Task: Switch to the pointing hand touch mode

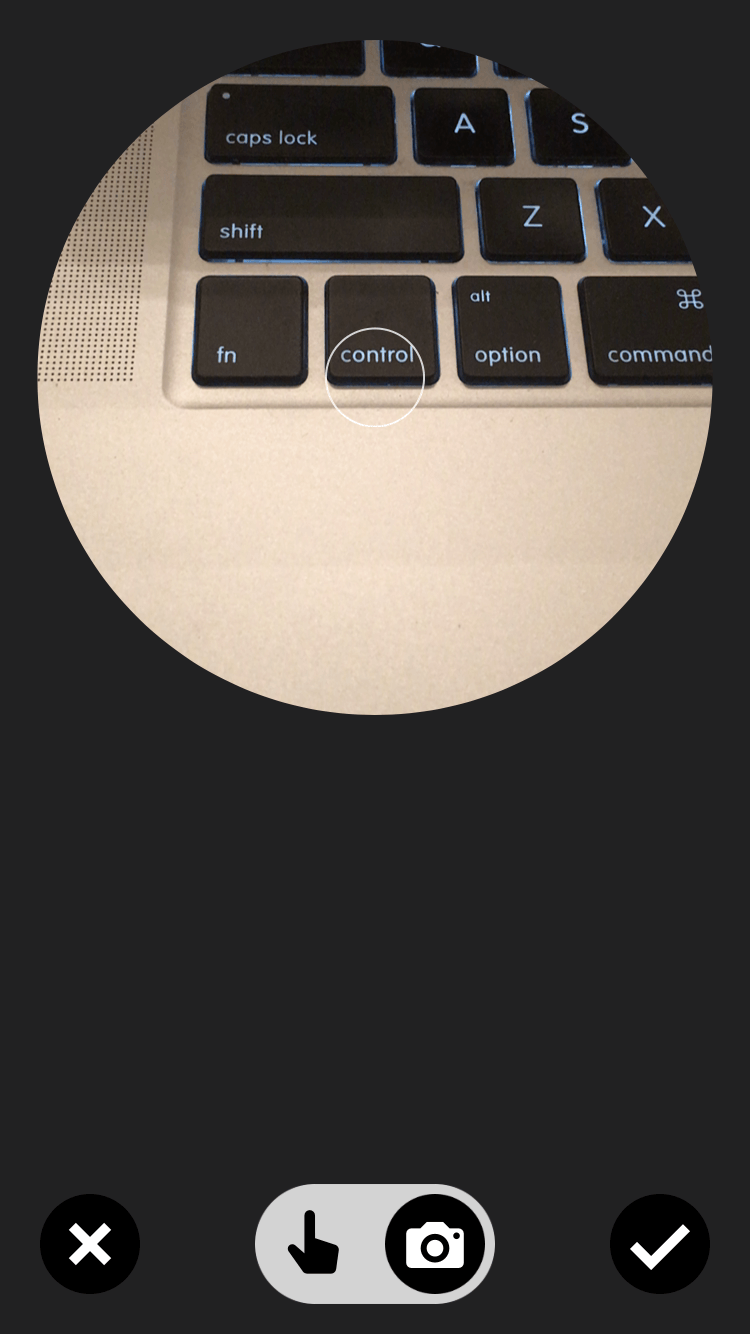Action: point(314,1244)
